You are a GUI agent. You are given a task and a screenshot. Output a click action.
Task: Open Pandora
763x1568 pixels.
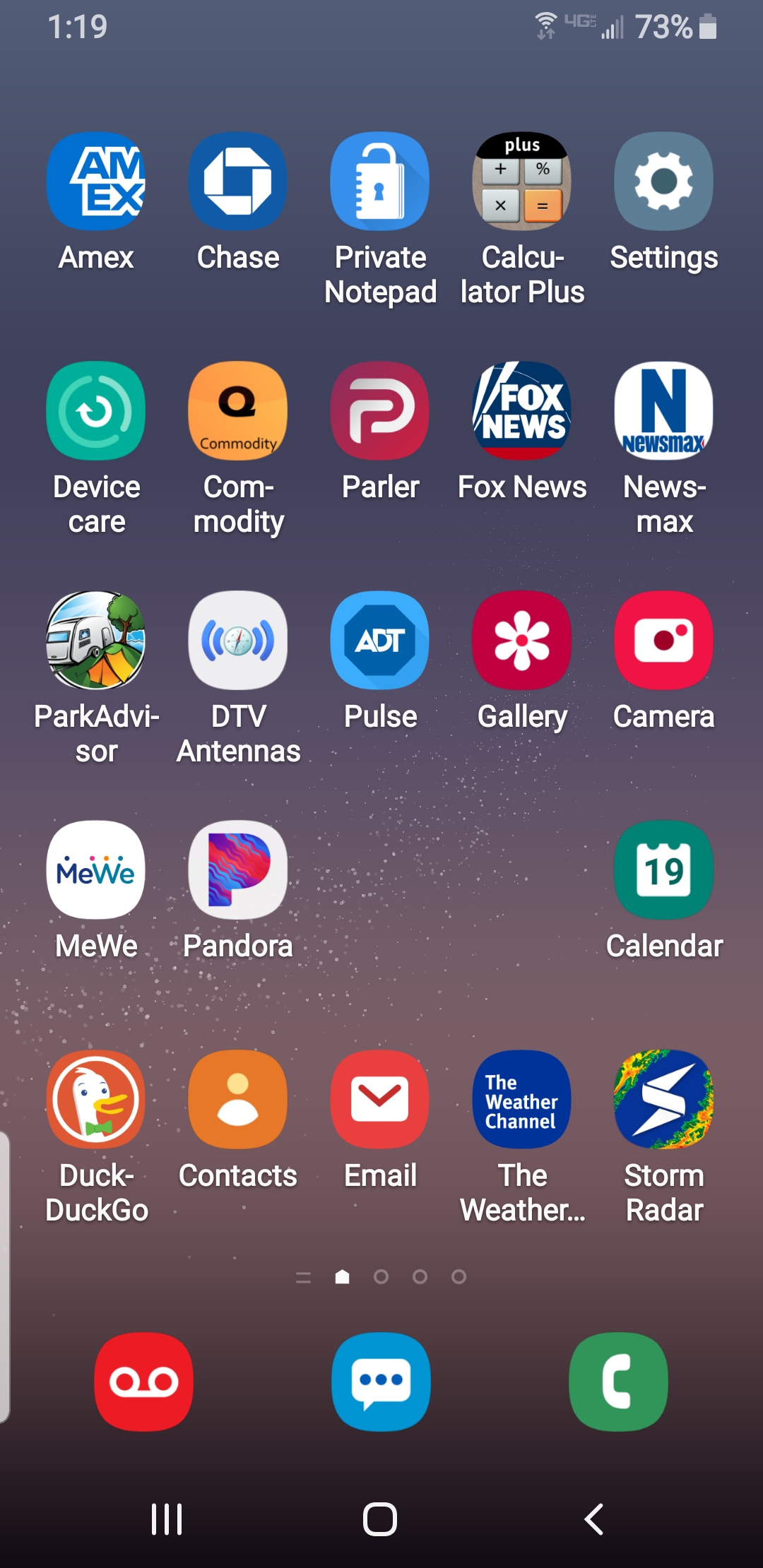pos(238,870)
